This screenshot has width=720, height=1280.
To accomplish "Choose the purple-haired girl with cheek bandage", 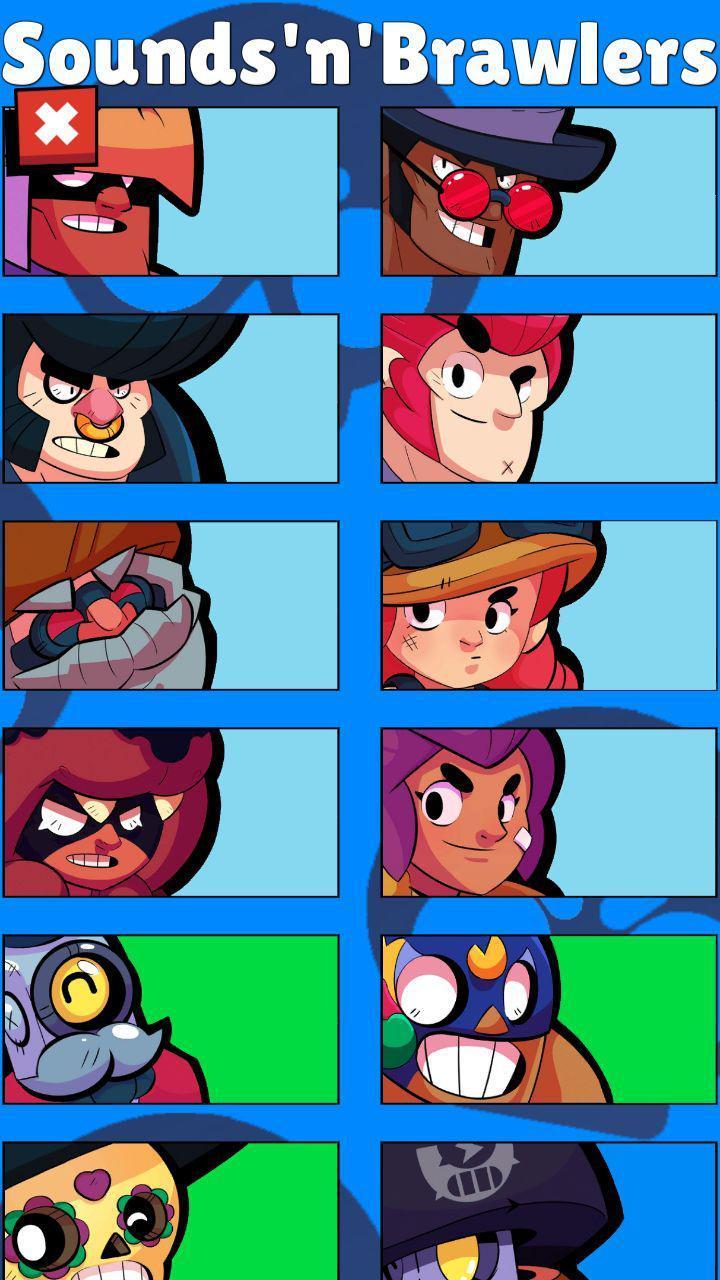I will click(x=548, y=812).
